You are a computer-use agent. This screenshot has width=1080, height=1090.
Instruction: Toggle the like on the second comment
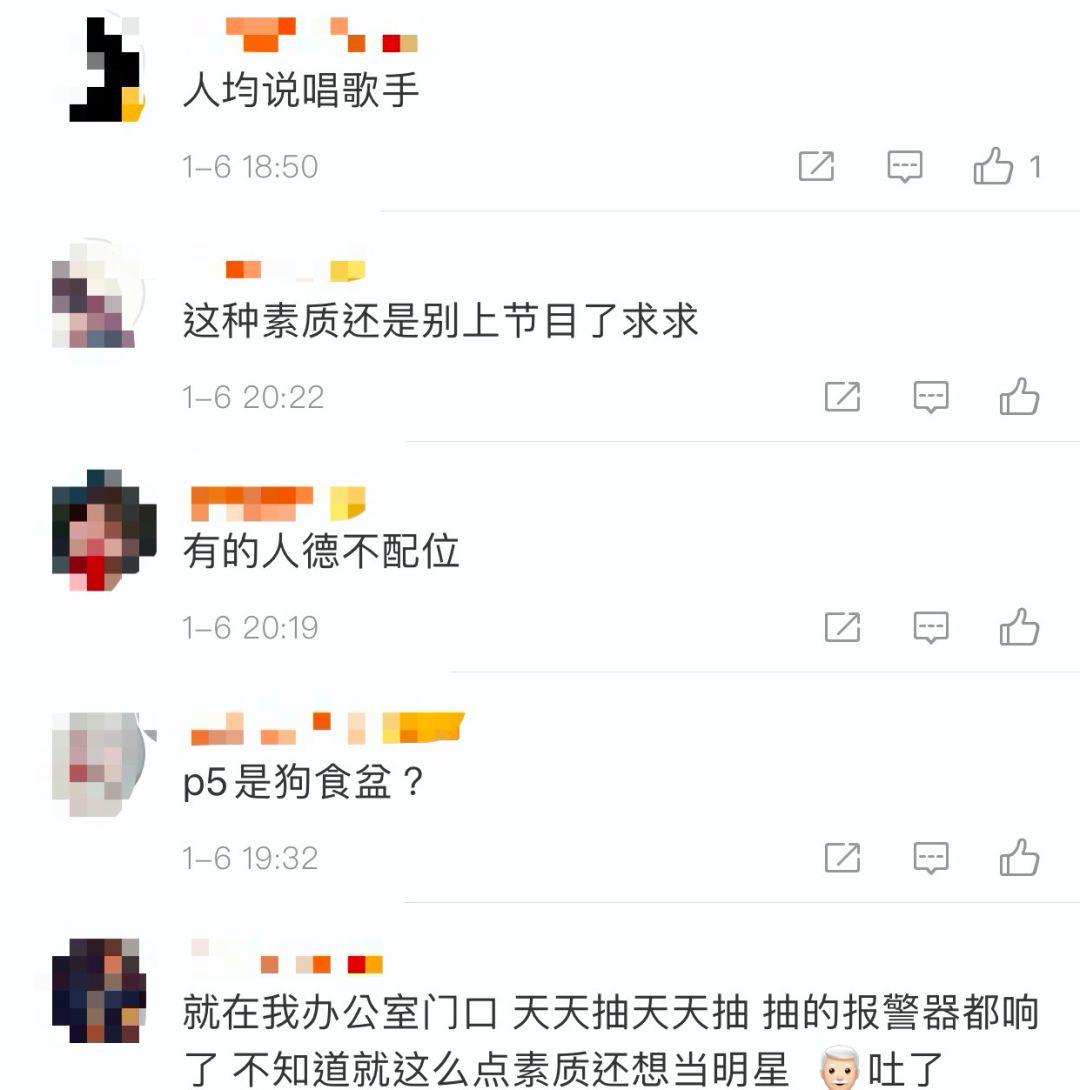(1020, 397)
